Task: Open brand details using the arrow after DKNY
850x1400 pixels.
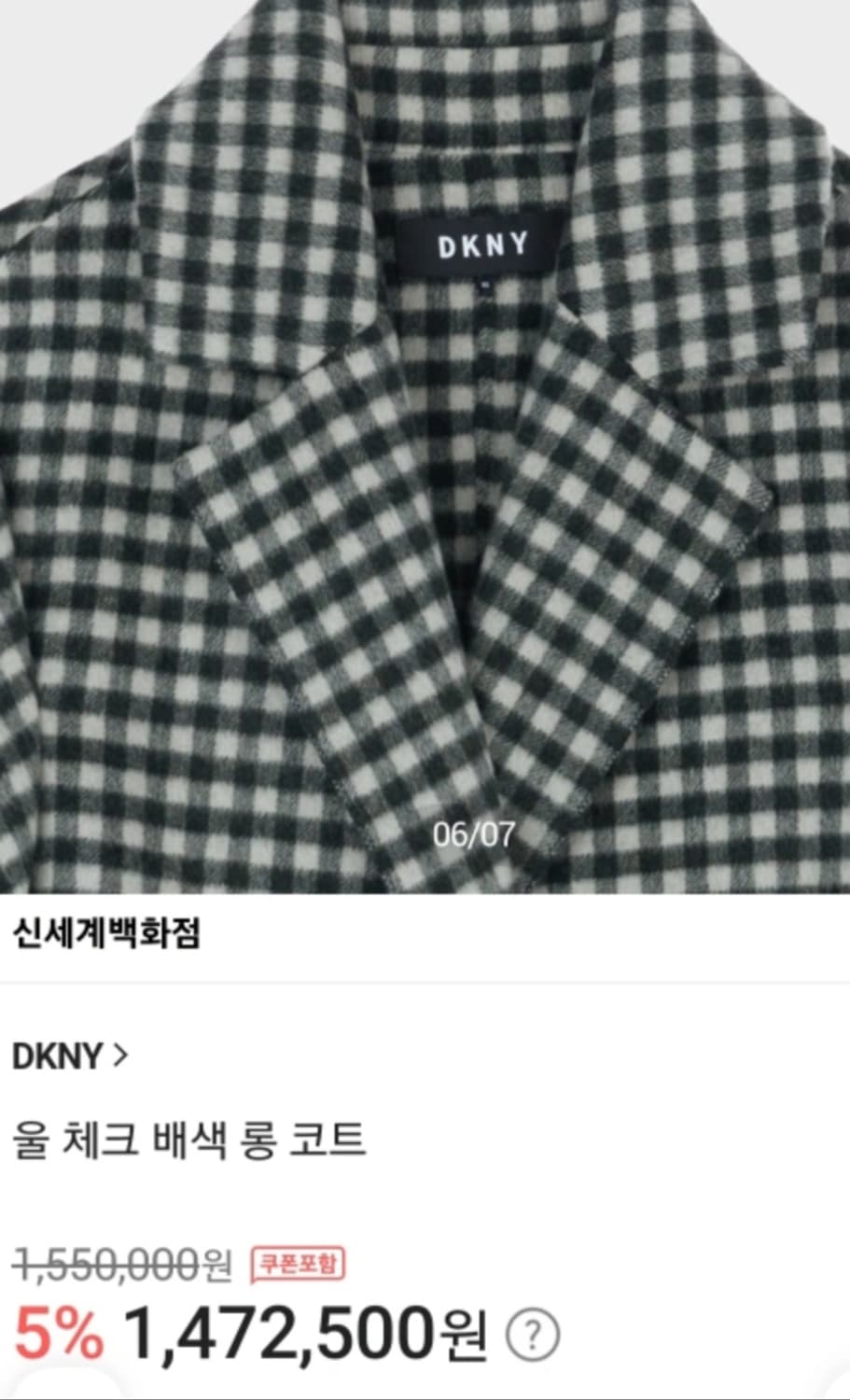Action: 119,1056
